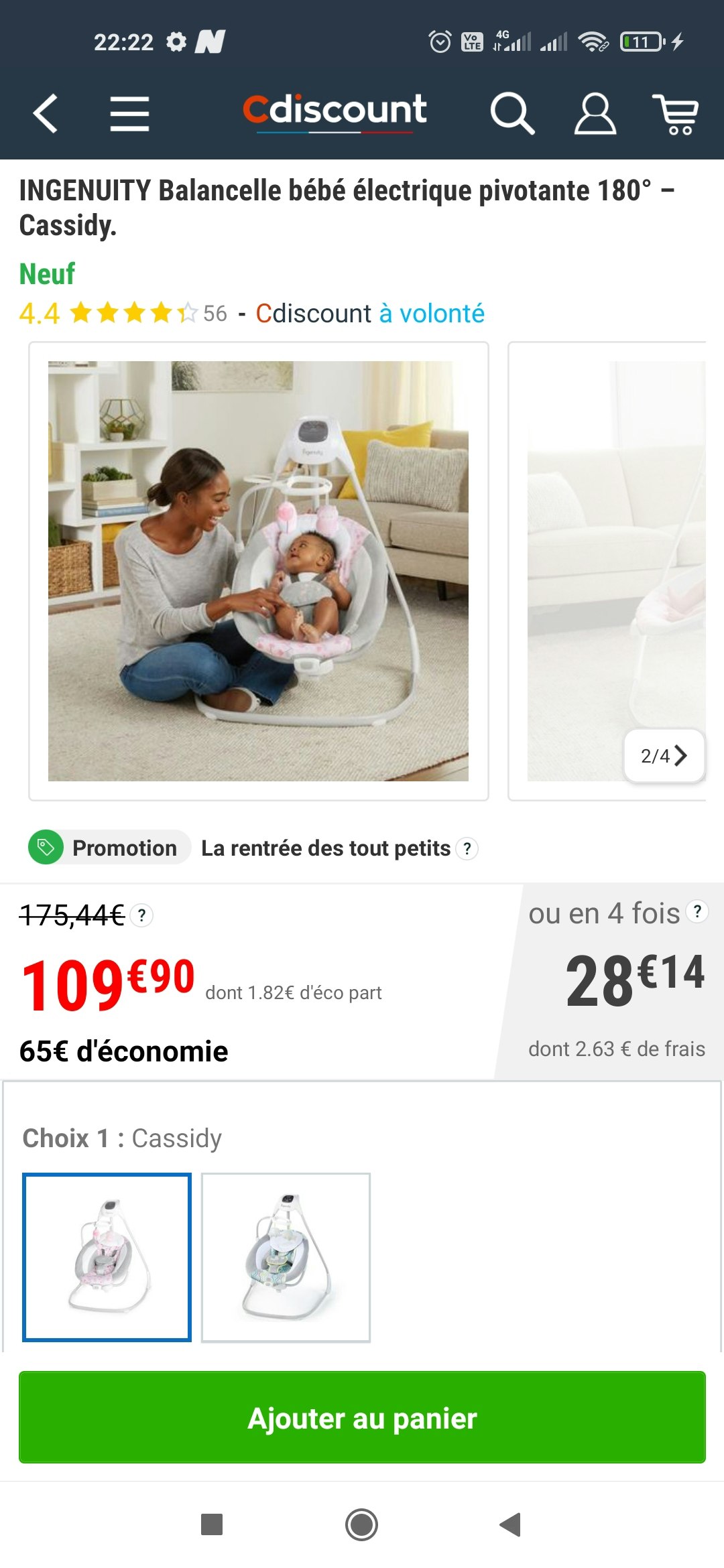Show info about La rentrée des tout petits
The height and width of the screenshot is (1568, 724).
[467, 848]
